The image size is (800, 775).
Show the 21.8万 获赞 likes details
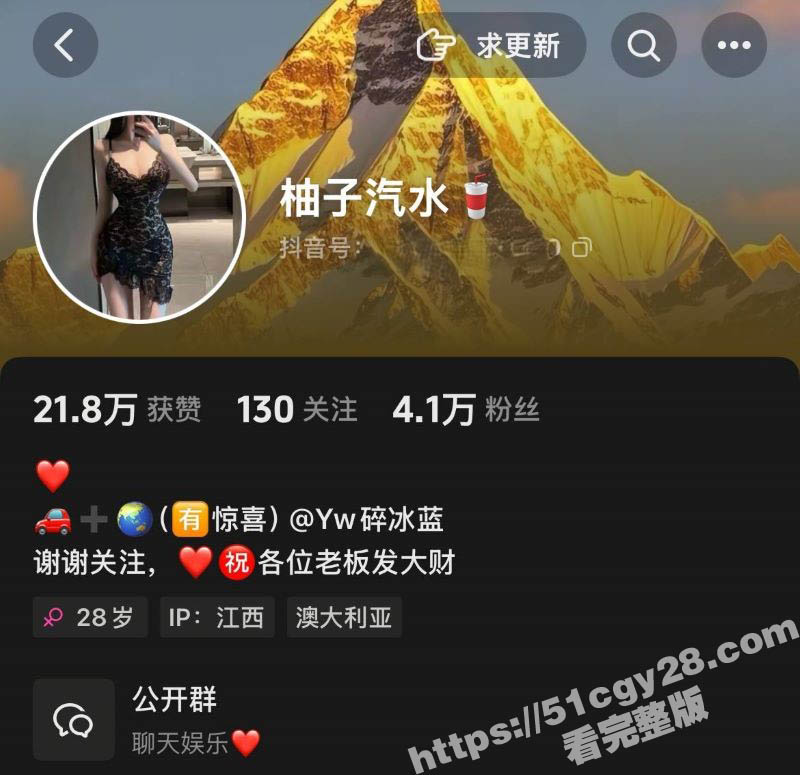tap(117, 409)
